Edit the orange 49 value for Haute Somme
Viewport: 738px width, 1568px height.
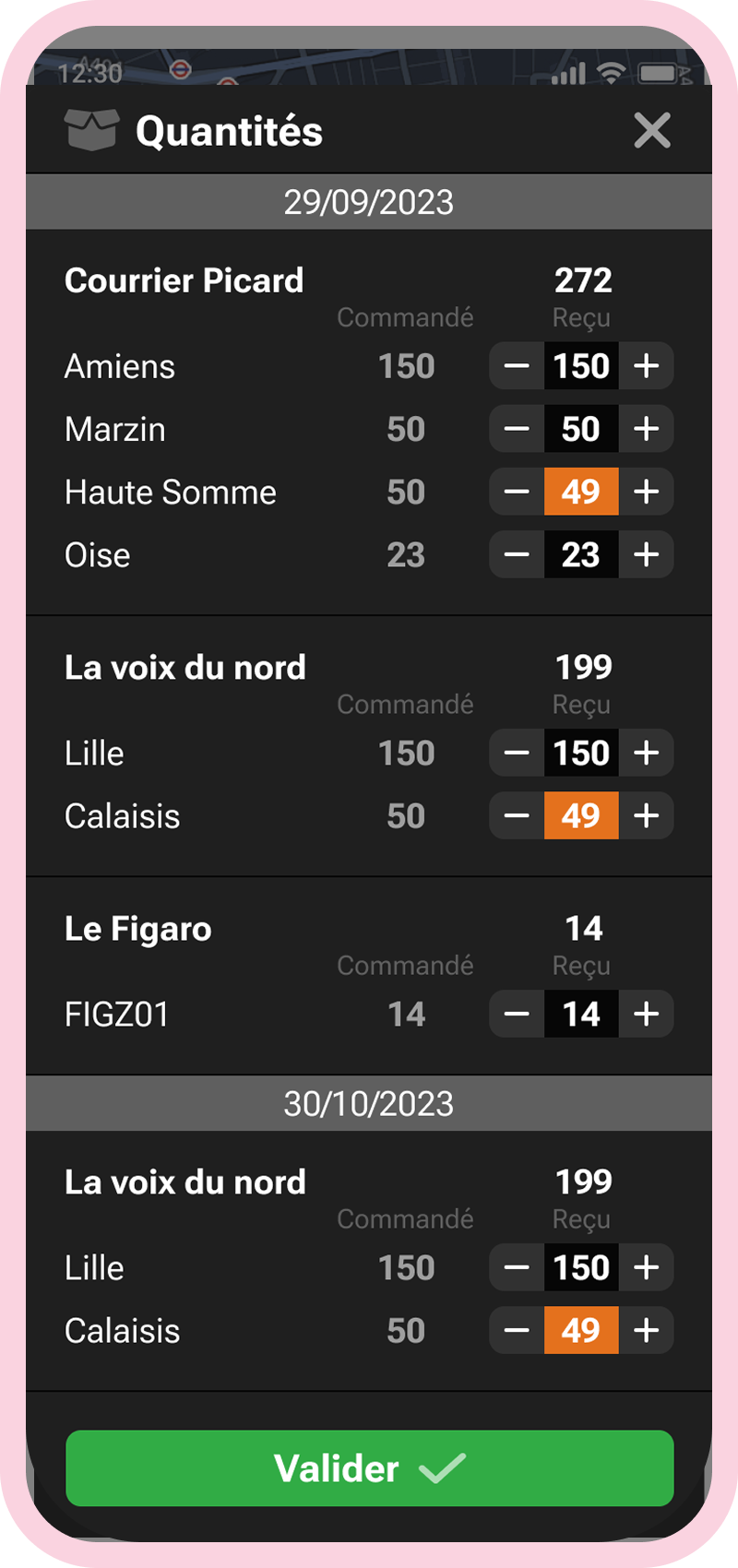[581, 492]
